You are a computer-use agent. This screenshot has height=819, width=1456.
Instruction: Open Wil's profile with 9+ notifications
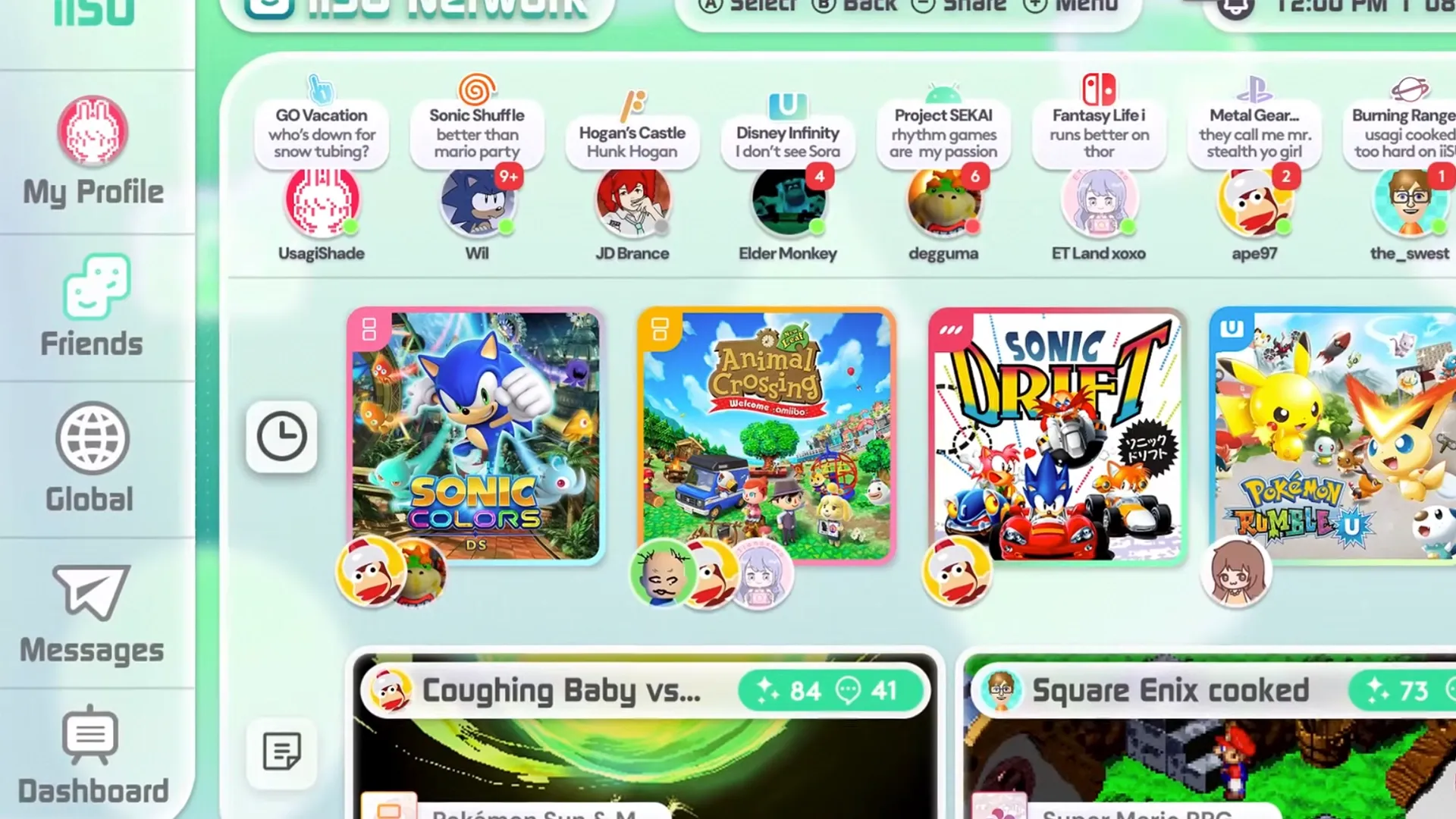(x=477, y=201)
